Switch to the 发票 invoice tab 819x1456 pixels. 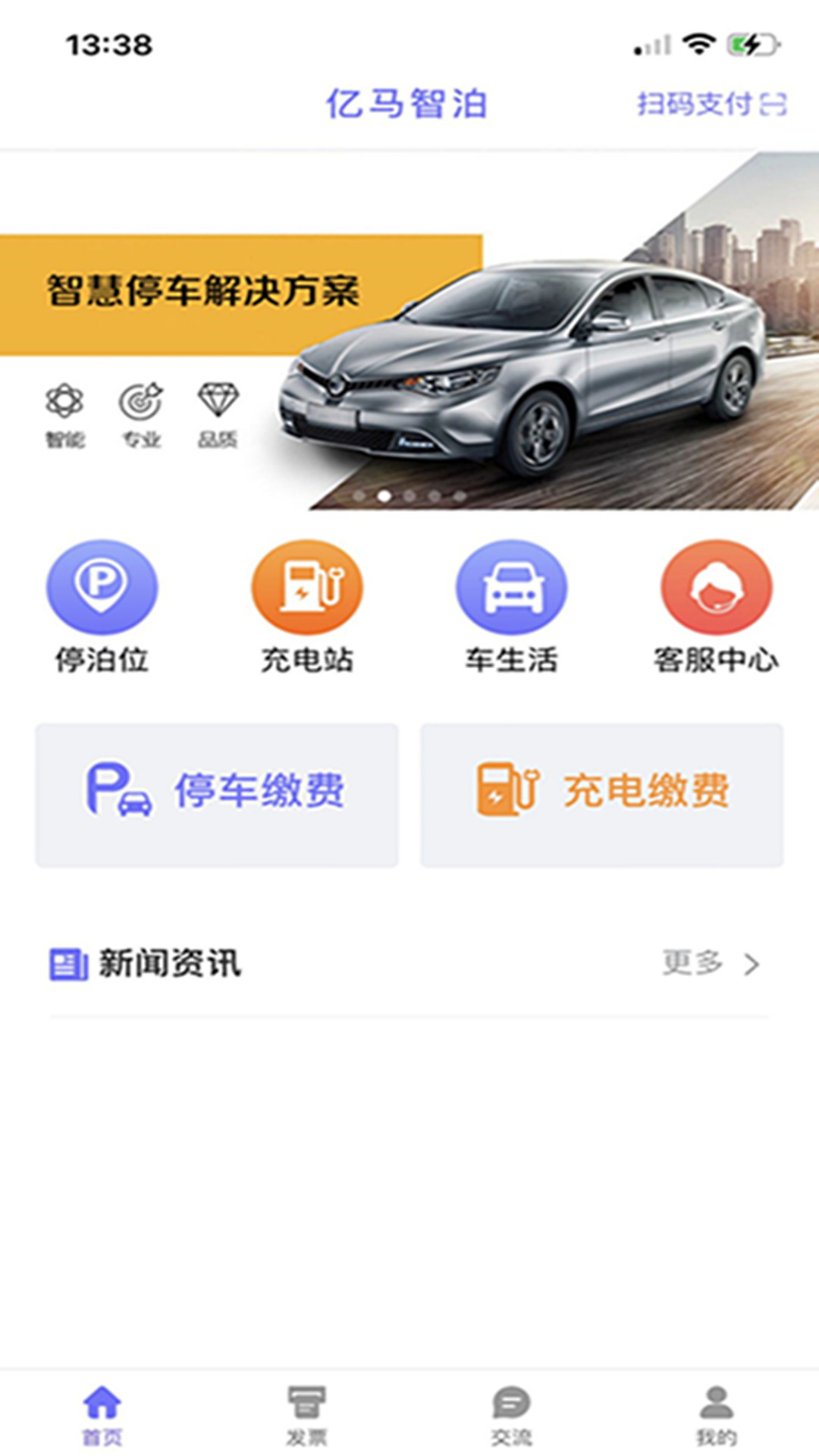306,1414
